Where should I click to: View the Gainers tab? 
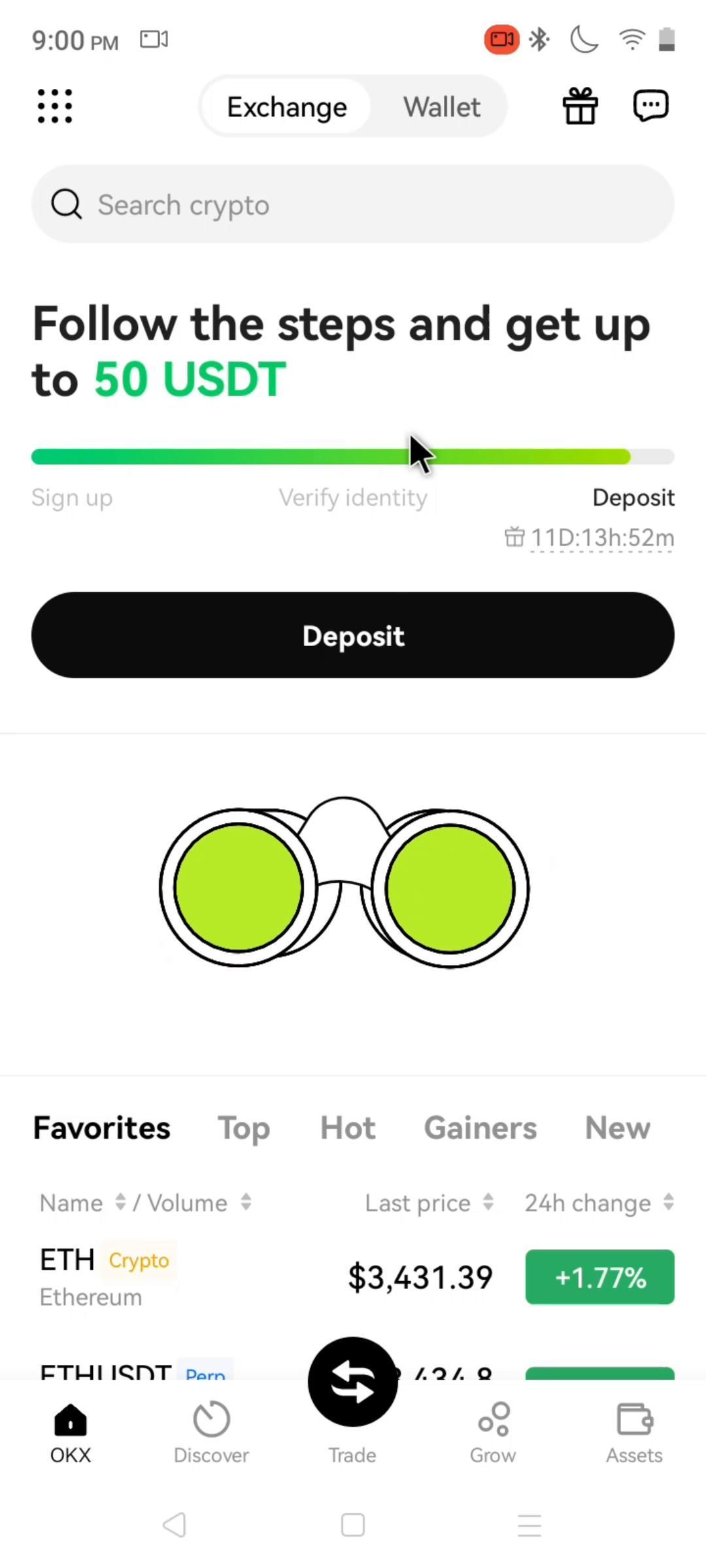tap(480, 1128)
